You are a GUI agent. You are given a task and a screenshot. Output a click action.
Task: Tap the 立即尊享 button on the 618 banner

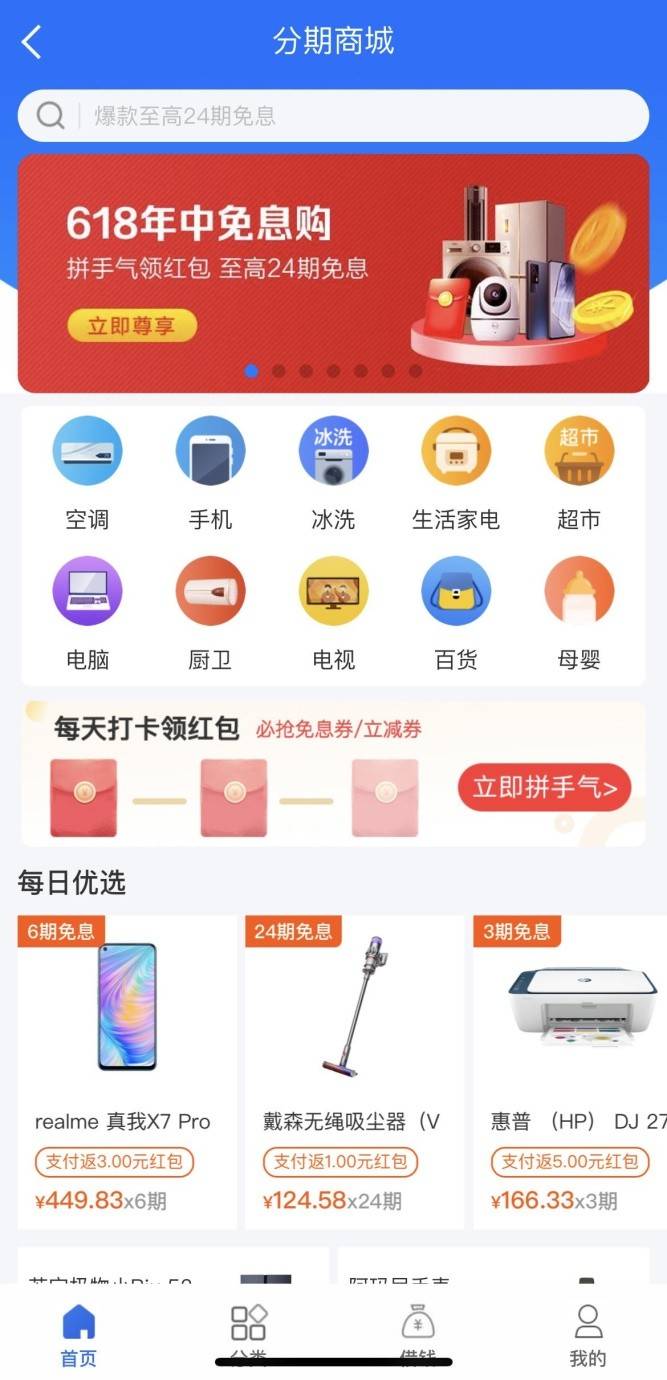coord(132,326)
